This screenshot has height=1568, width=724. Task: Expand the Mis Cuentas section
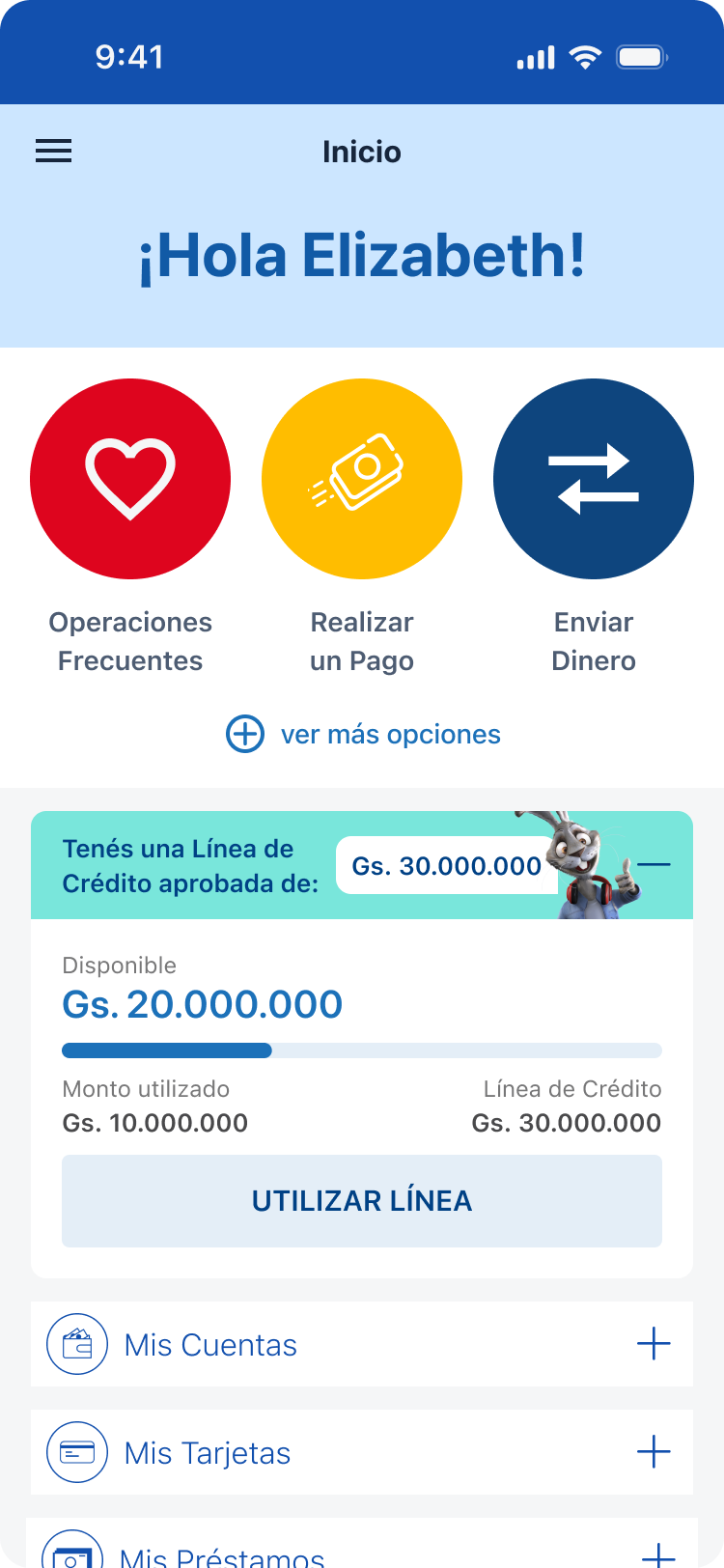tap(654, 1344)
